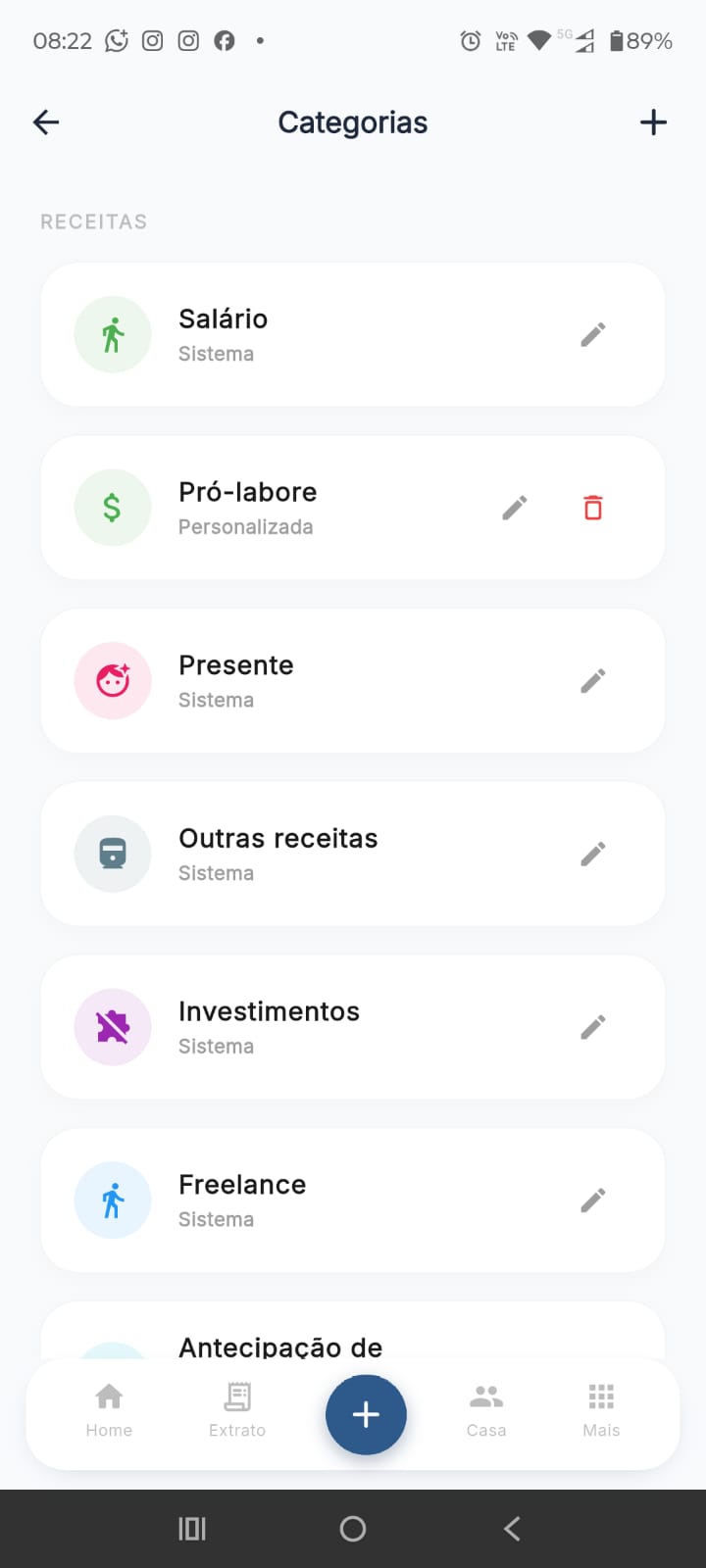Screen dimensions: 706x1568
Task: Edit the Outras receitas category
Action: point(592,855)
